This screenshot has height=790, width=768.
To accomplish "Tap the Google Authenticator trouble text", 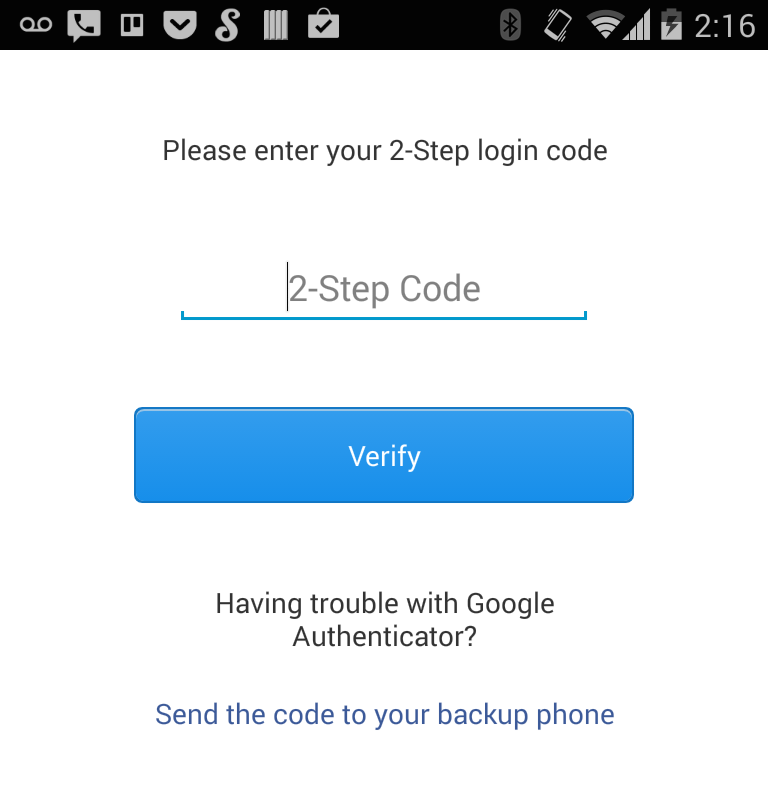I will click(x=384, y=618).
